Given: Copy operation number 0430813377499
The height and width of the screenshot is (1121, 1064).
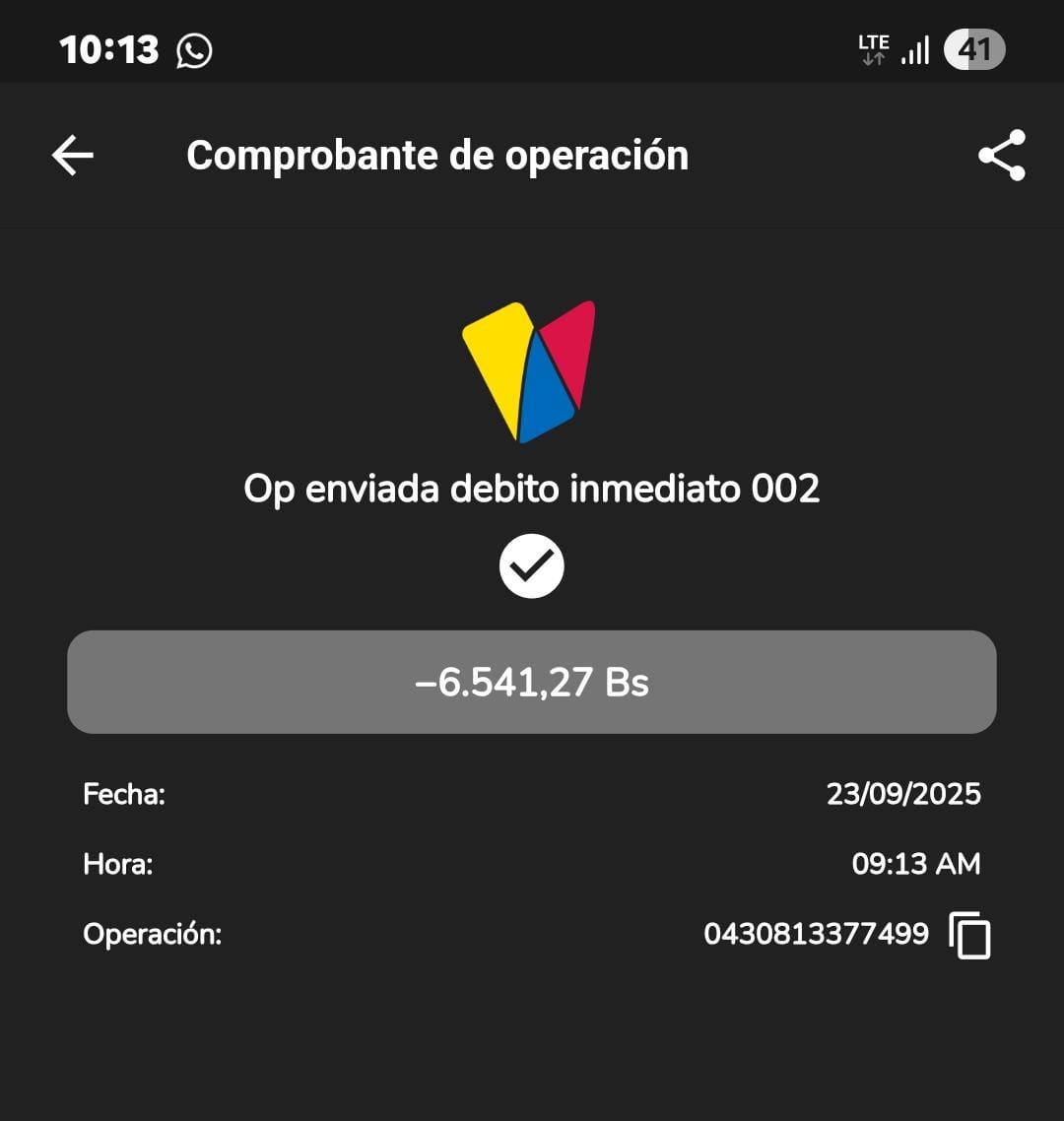Looking at the screenshot, I should pos(969,935).
